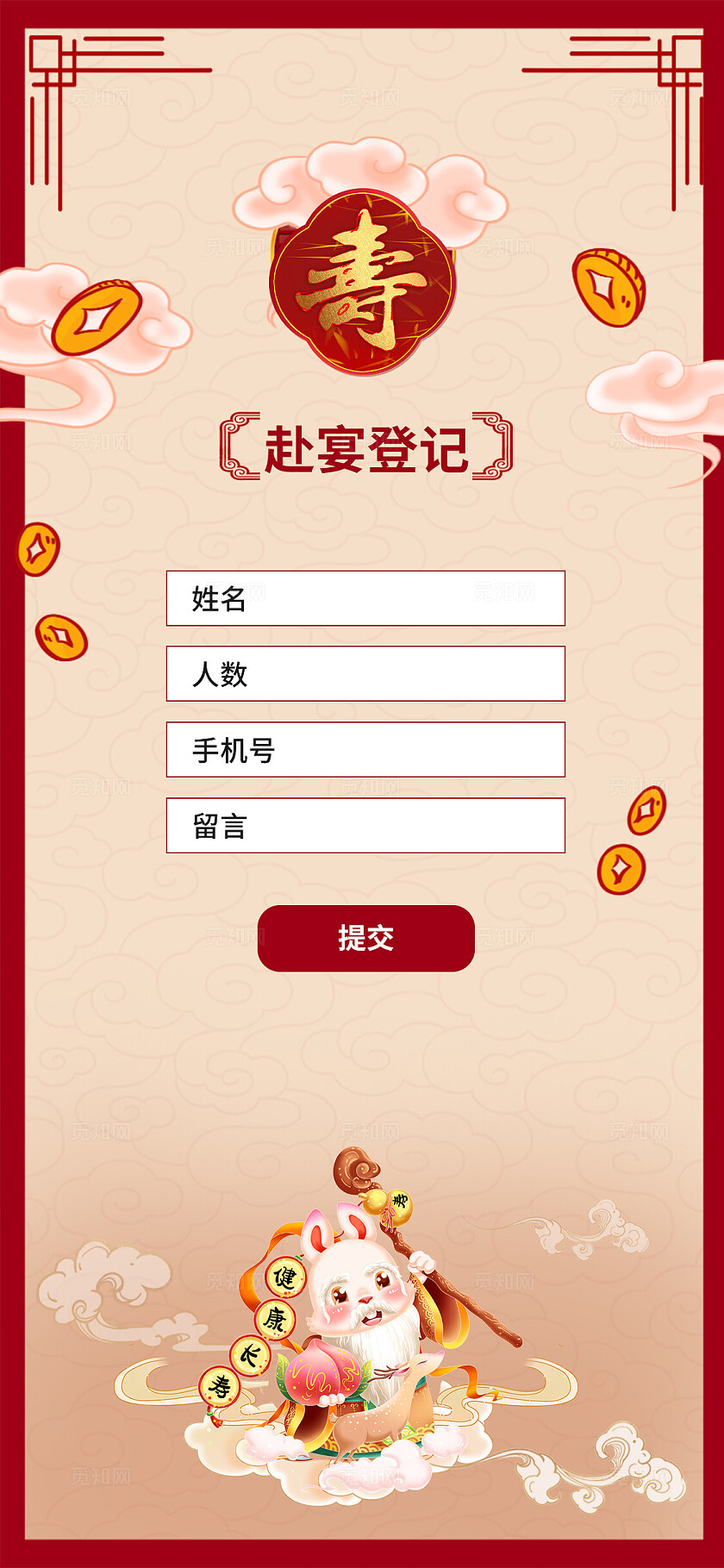Click the tilted coin below the message field
This screenshot has width=724, height=1568.
click(x=623, y=871)
